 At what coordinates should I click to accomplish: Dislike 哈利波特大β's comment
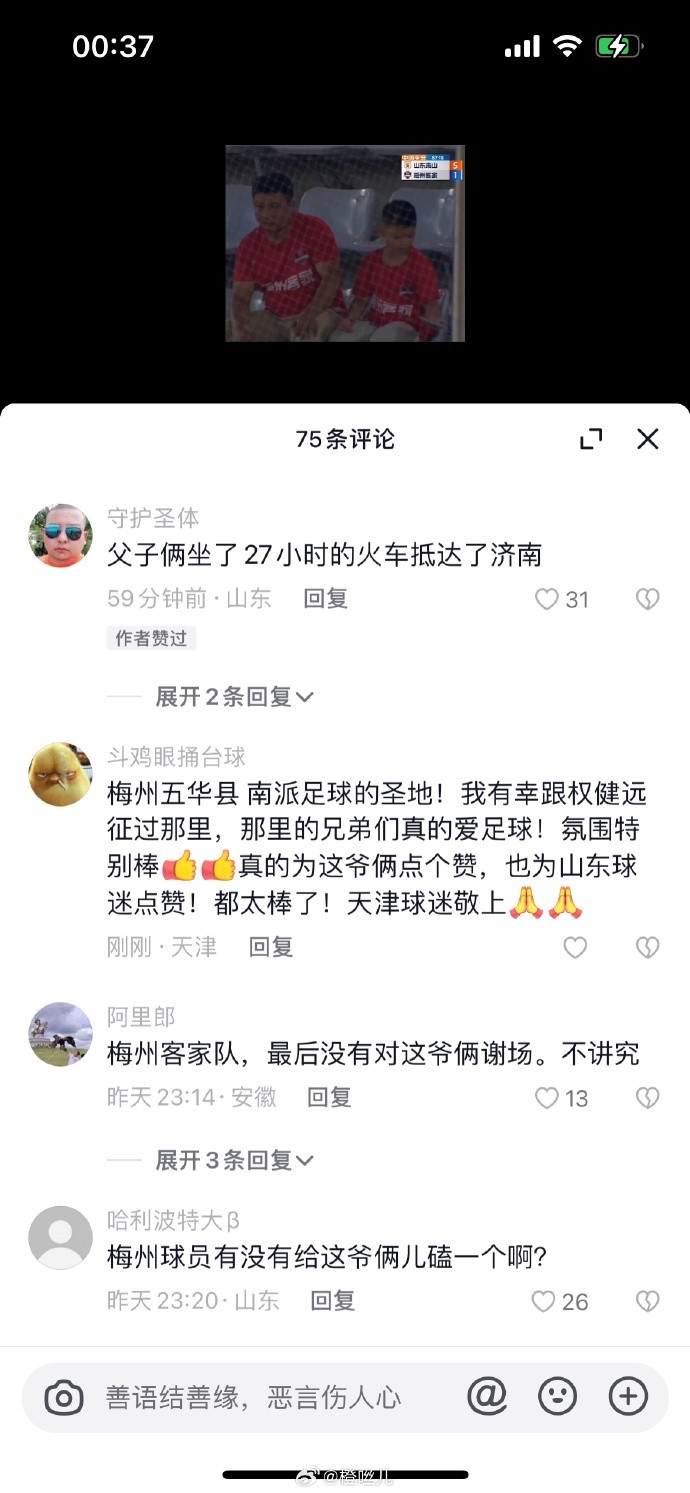[x=648, y=1301]
